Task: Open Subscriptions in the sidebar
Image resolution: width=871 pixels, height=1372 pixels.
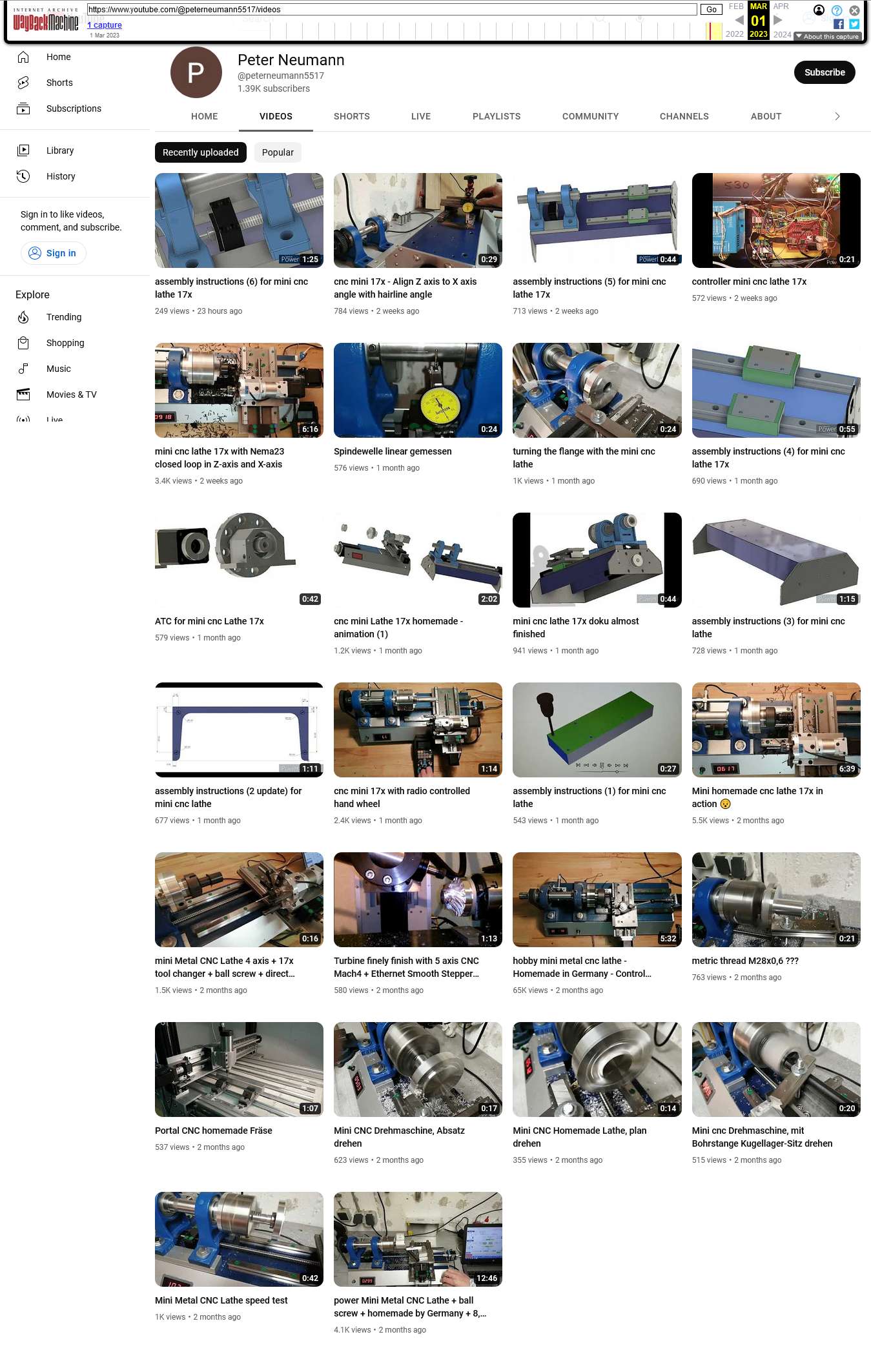Action: pyautogui.click(x=73, y=108)
